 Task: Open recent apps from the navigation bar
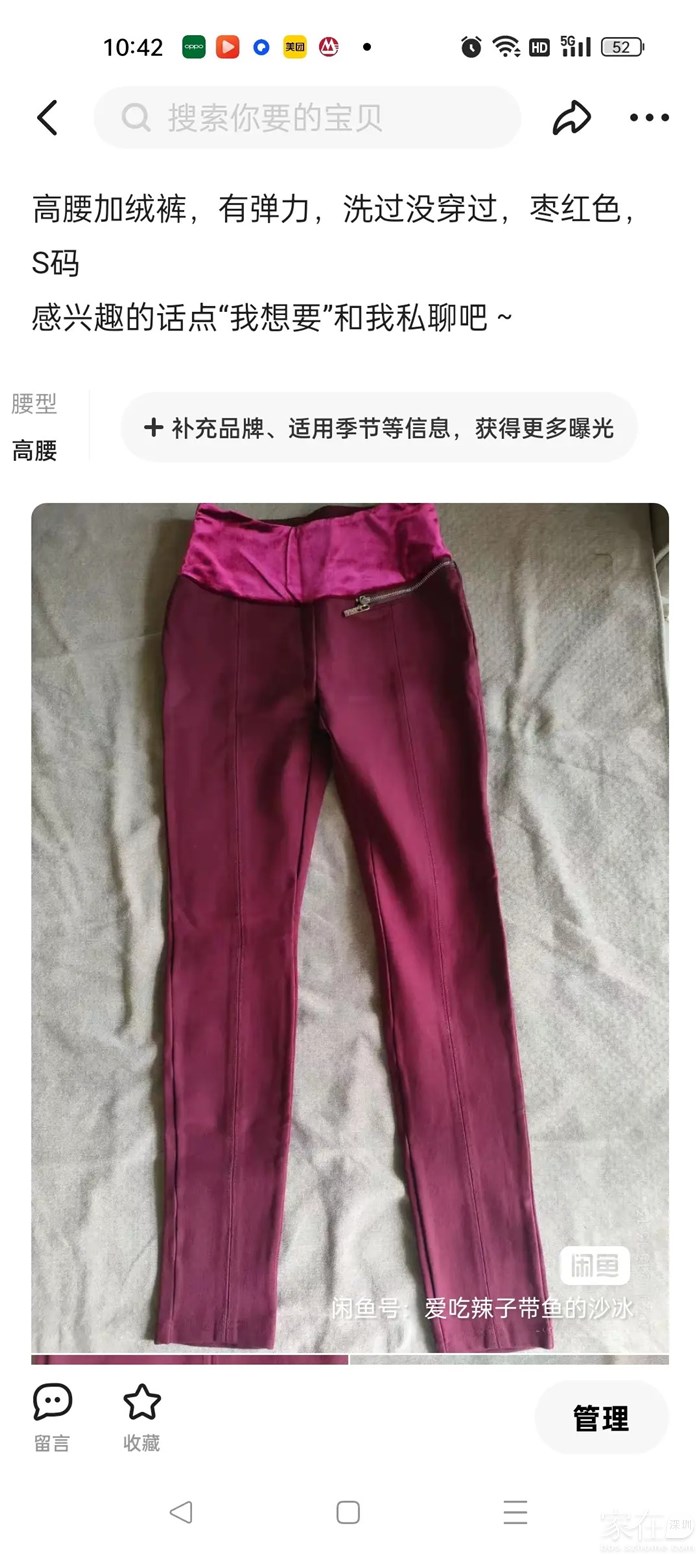point(515,1512)
